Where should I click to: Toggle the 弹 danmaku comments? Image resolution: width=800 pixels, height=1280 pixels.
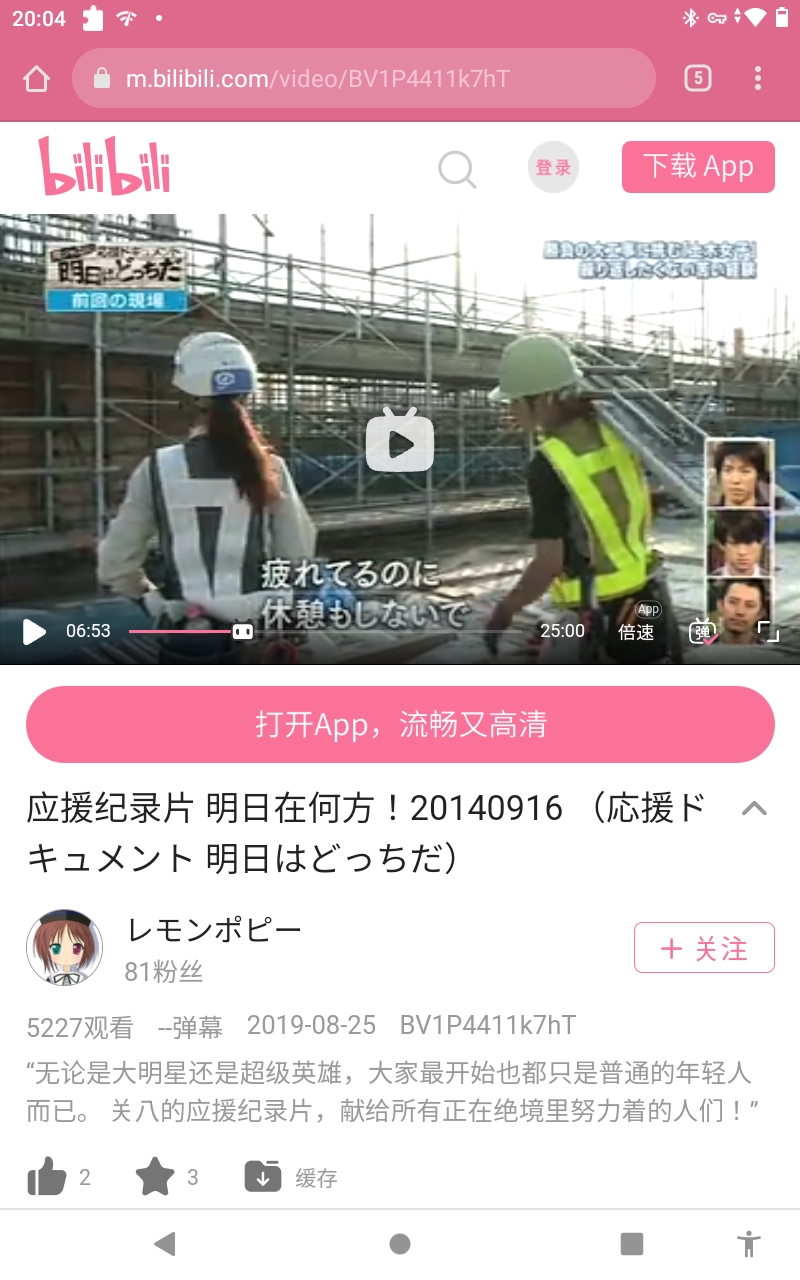point(702,631)
